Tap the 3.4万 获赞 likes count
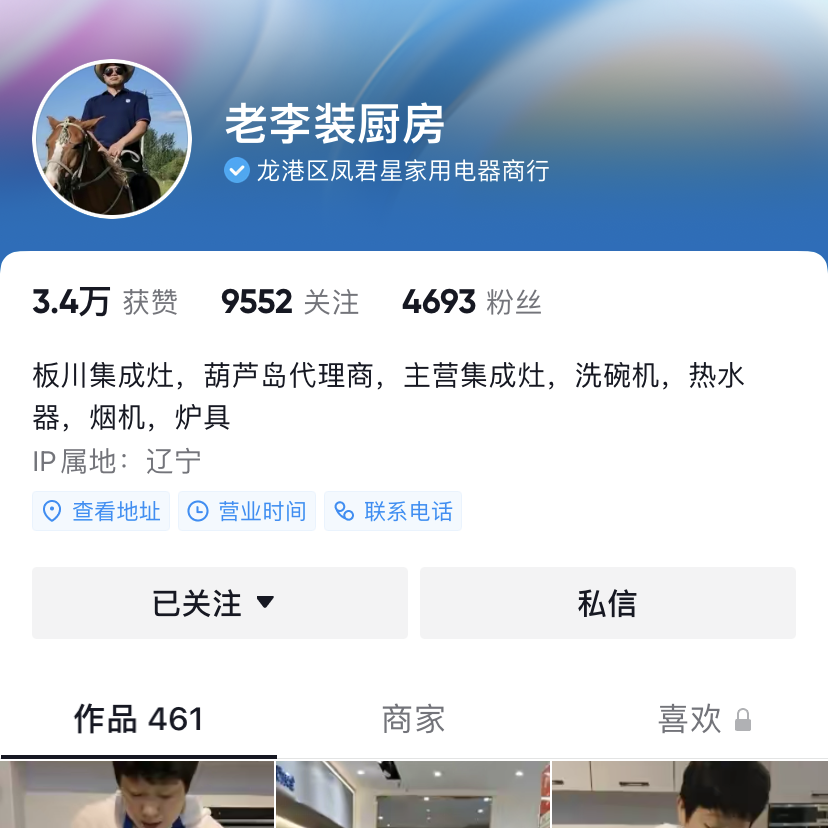 pyautogui.click(x=105, y=302)
